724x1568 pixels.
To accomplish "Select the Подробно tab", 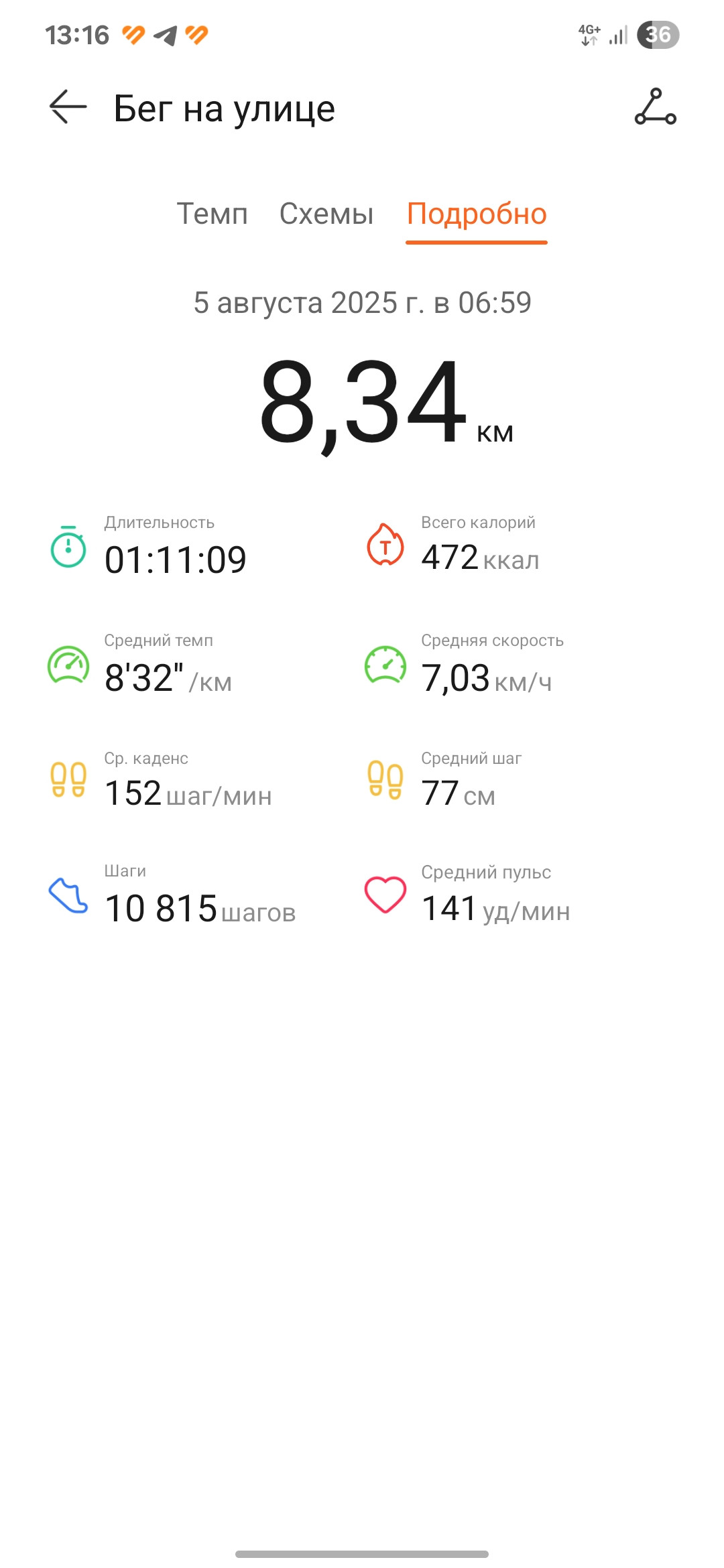I will (477, 214).
